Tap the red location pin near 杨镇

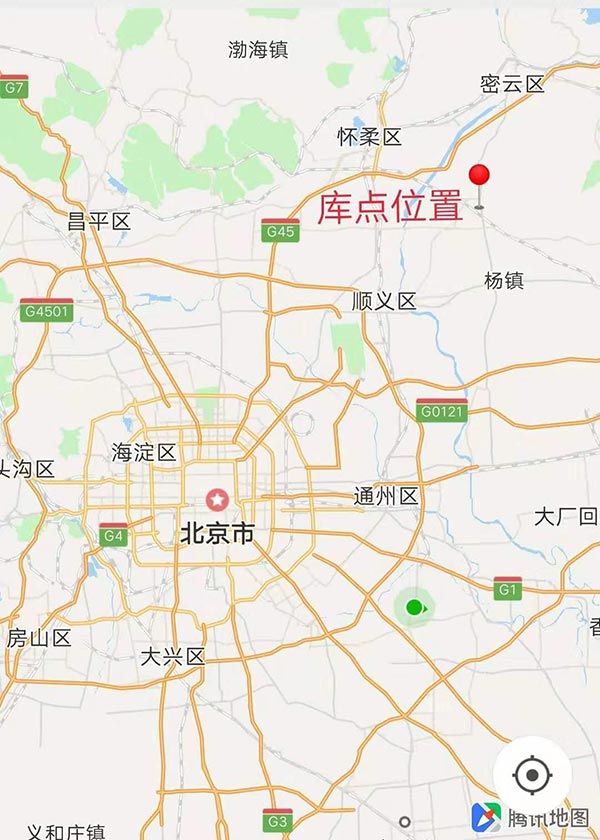[480, 180]
